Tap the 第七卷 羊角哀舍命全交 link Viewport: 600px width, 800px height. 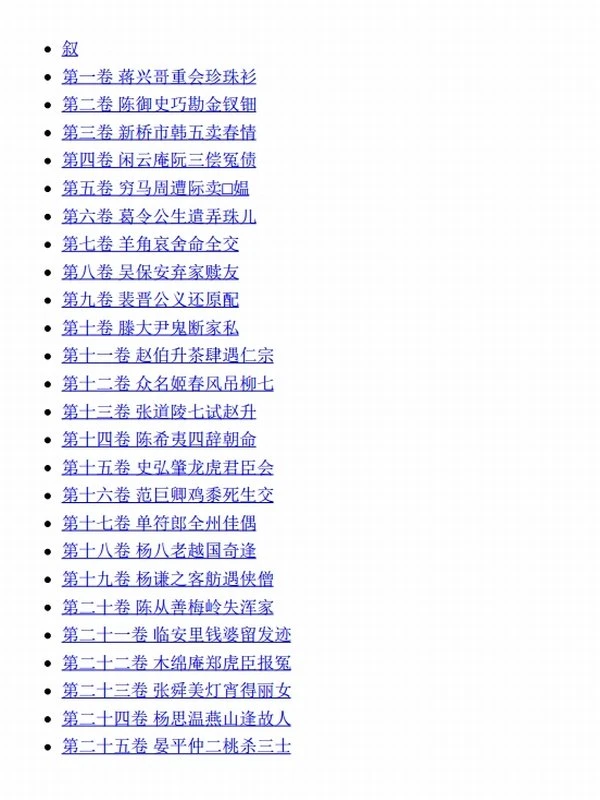(x=150, y=244)
